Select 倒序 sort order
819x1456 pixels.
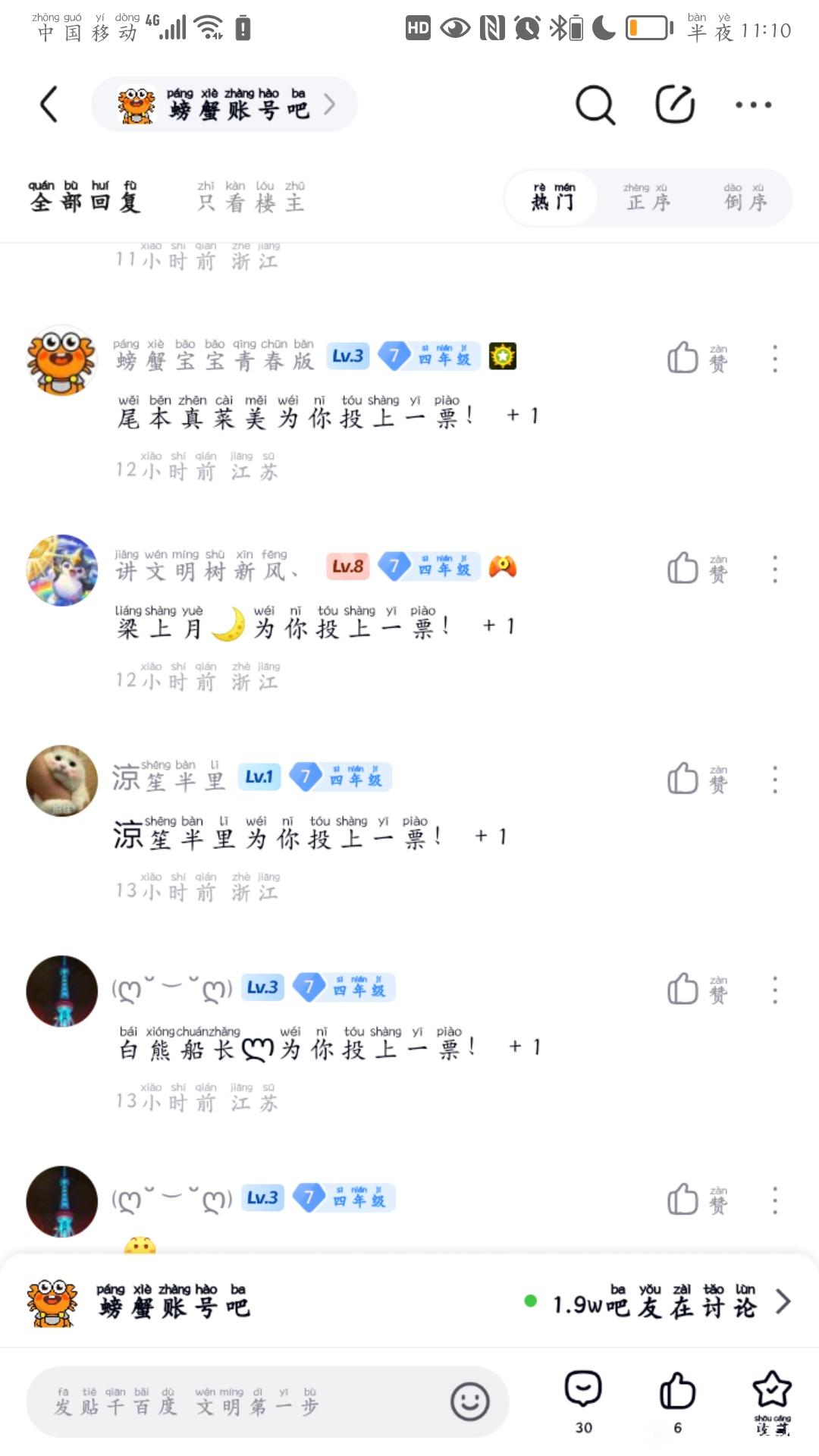point(745,199)
